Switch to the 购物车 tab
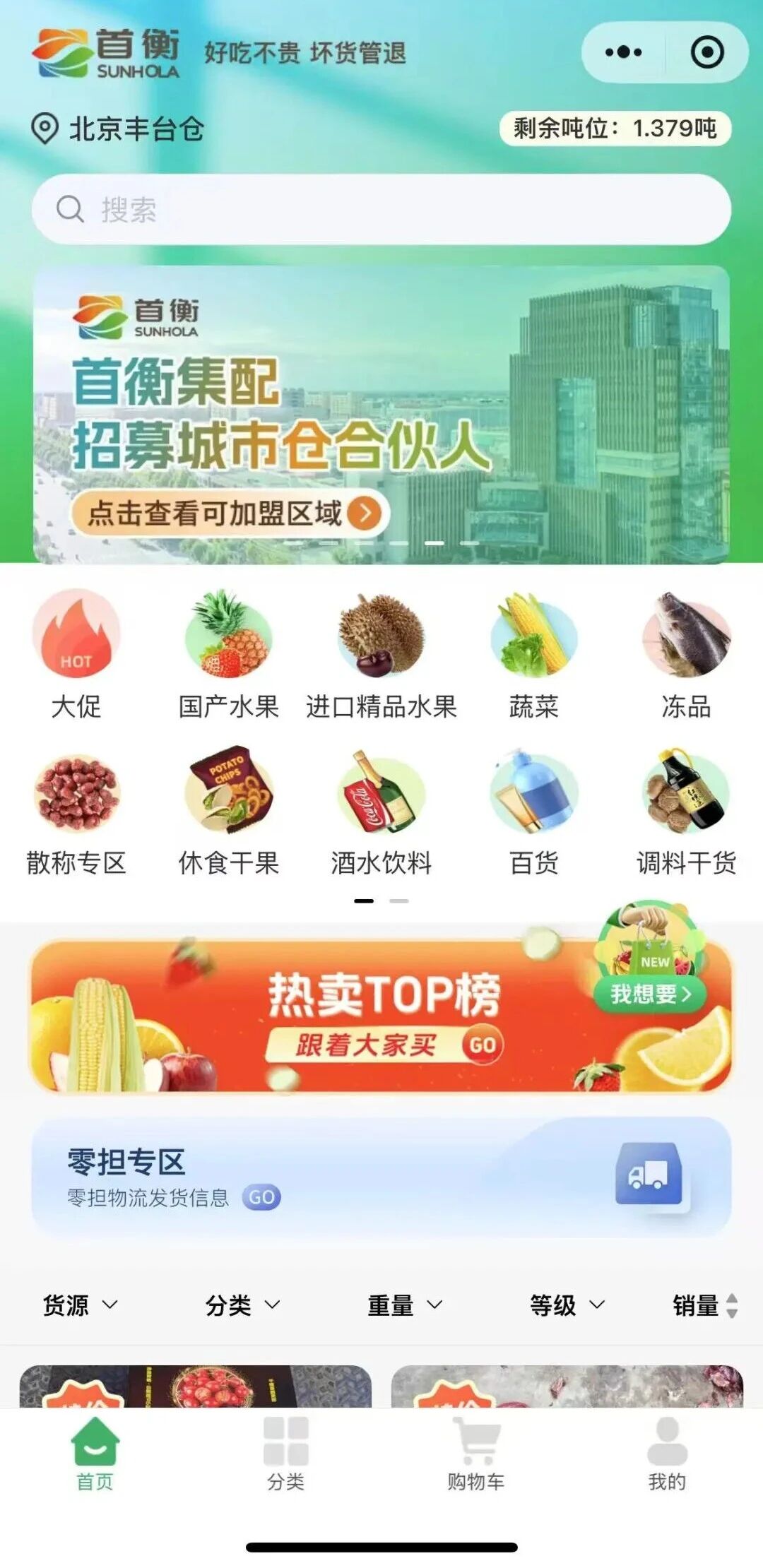Viewport: 763px width, 1568px height. click(x=476, y=1454)
